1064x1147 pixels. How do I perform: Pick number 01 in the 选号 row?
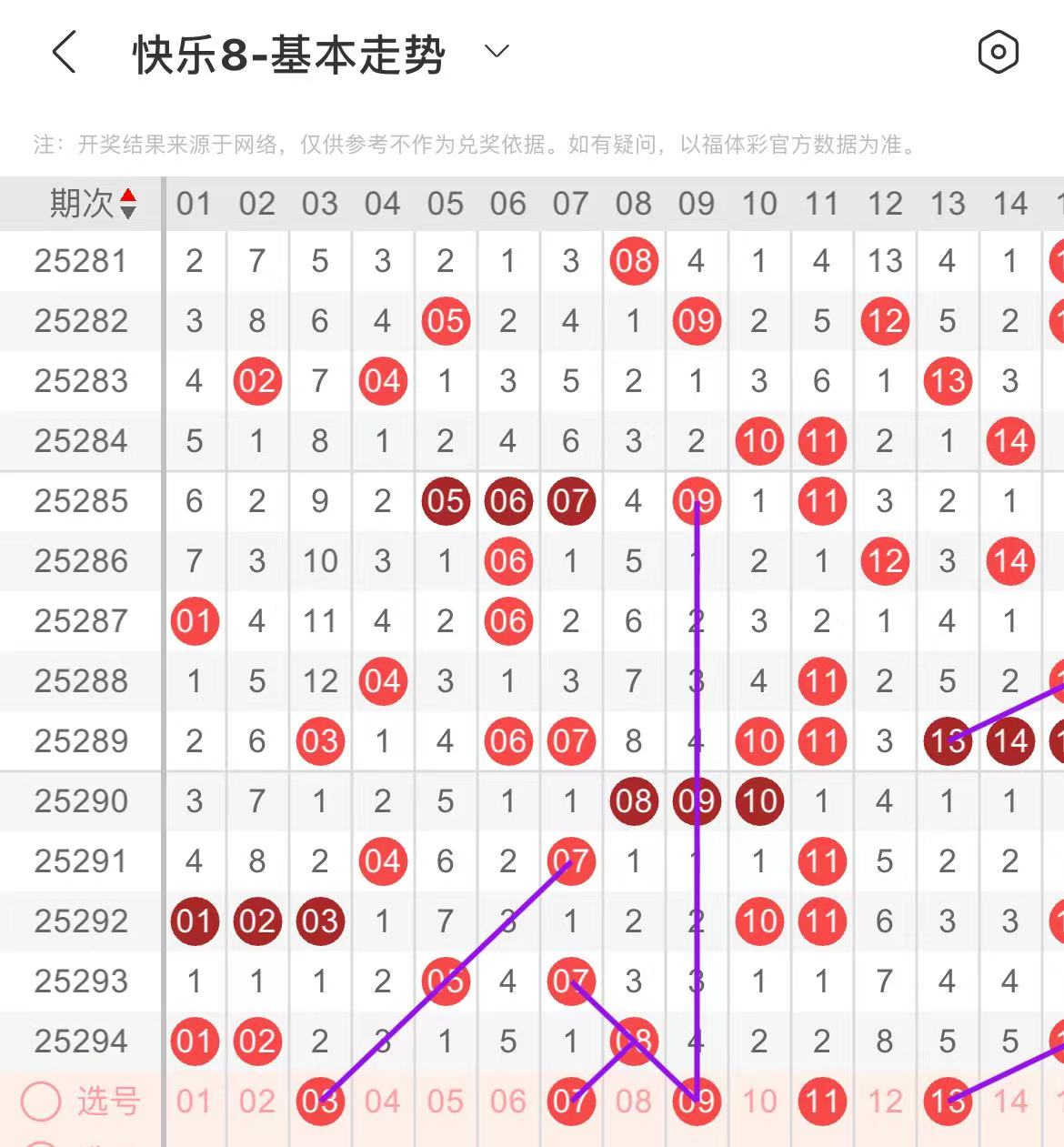(x=194, y=1102)
